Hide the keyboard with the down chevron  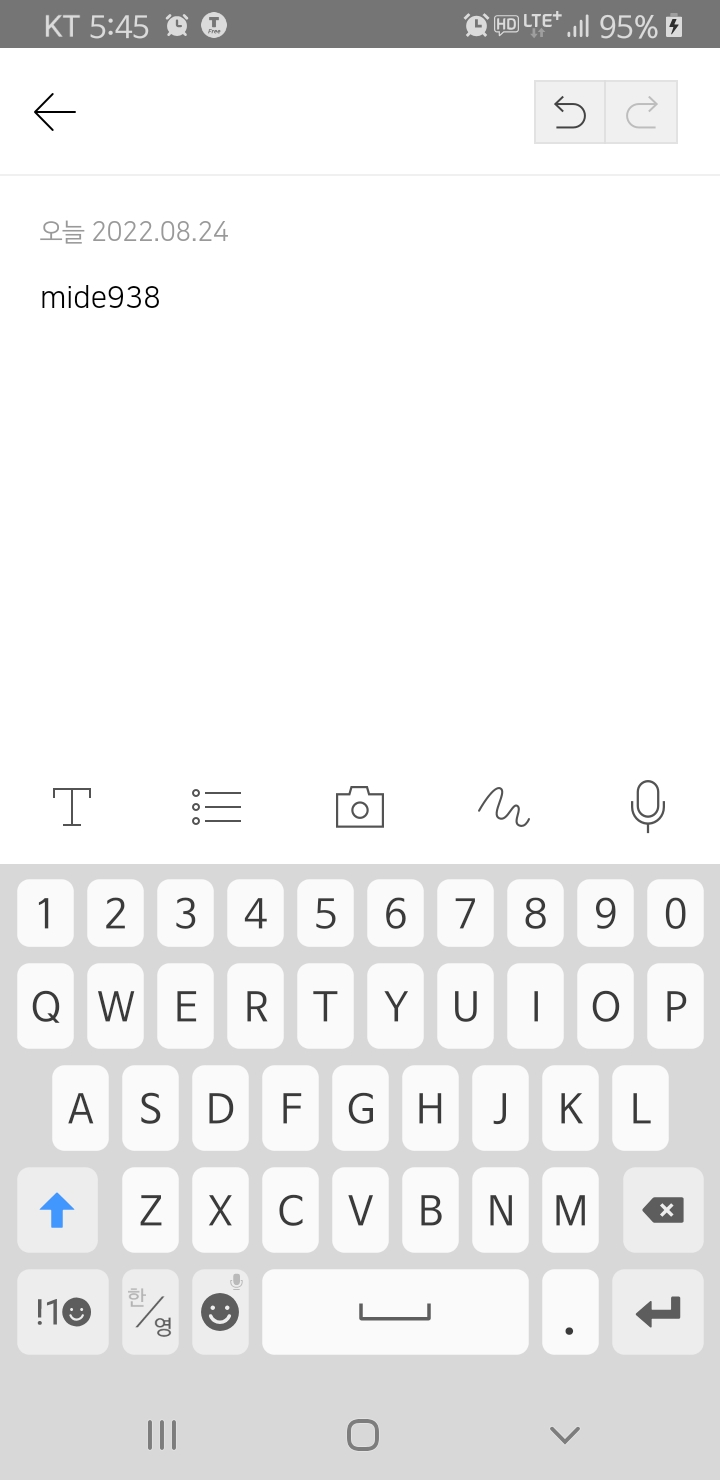pyautogui.click(x=565, y=1435)
